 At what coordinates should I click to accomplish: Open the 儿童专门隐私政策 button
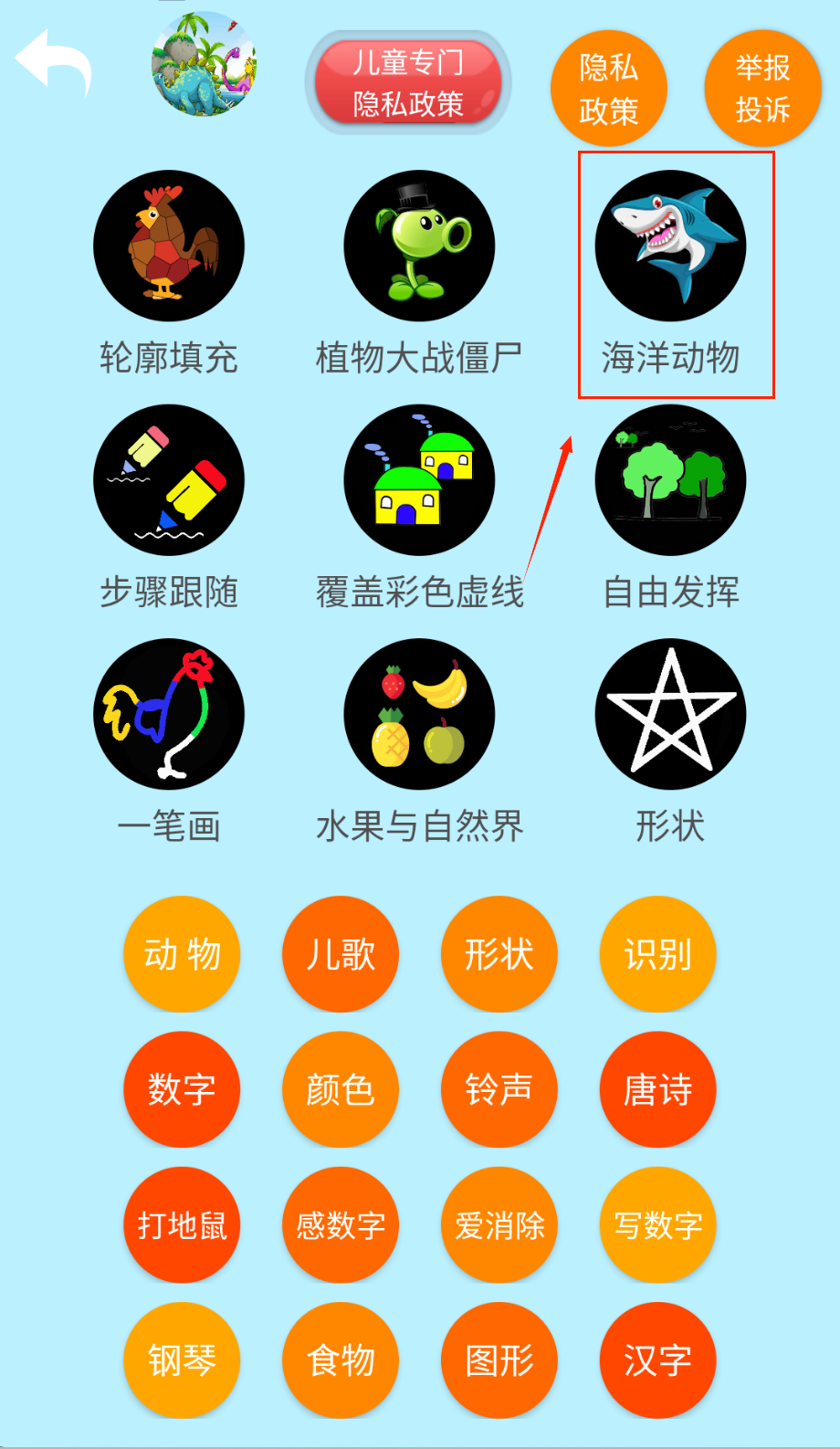click(408, 83)
